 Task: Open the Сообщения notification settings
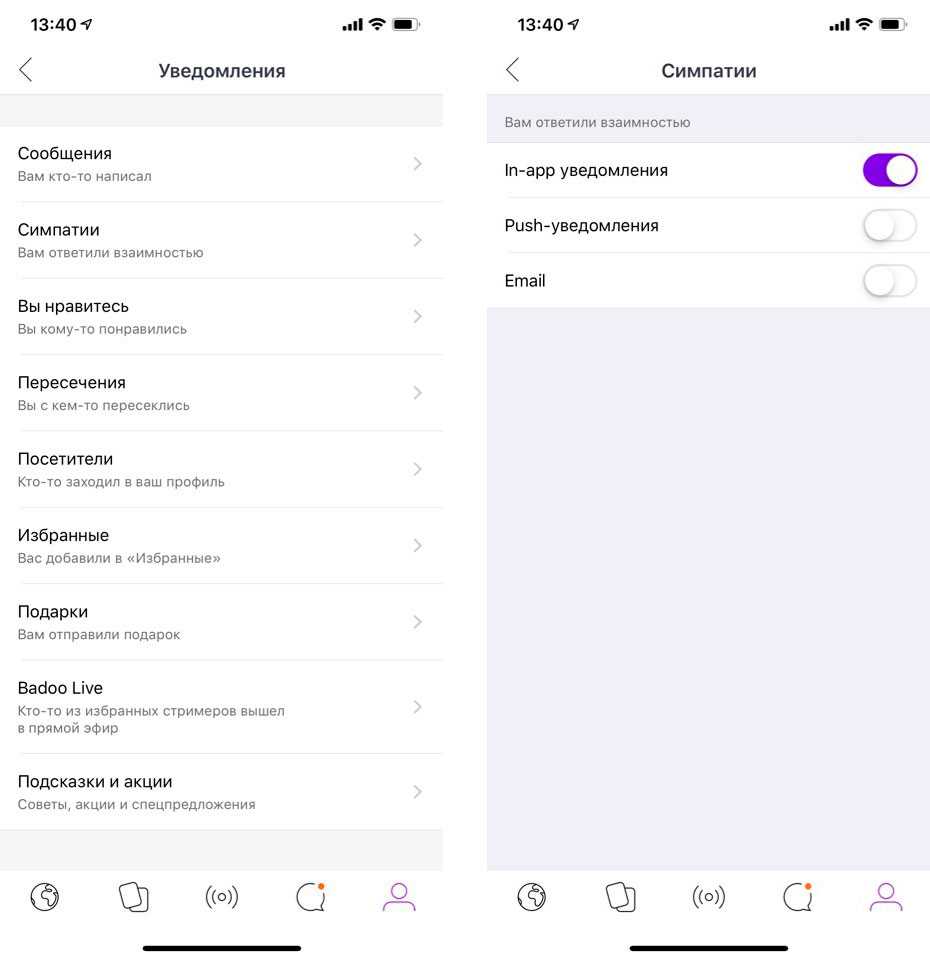220,164
